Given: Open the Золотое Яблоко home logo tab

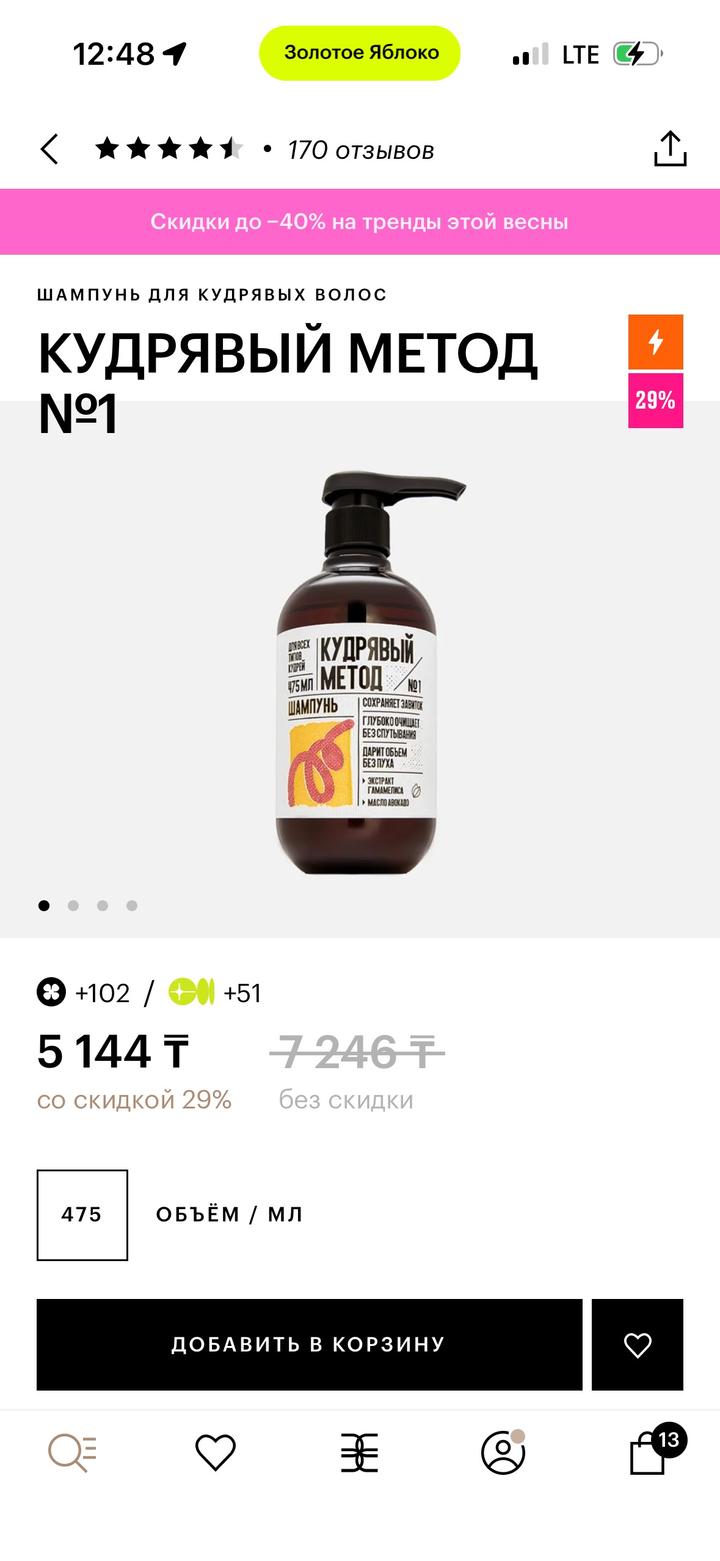Looking at the screenshot, I should 359,1452.
